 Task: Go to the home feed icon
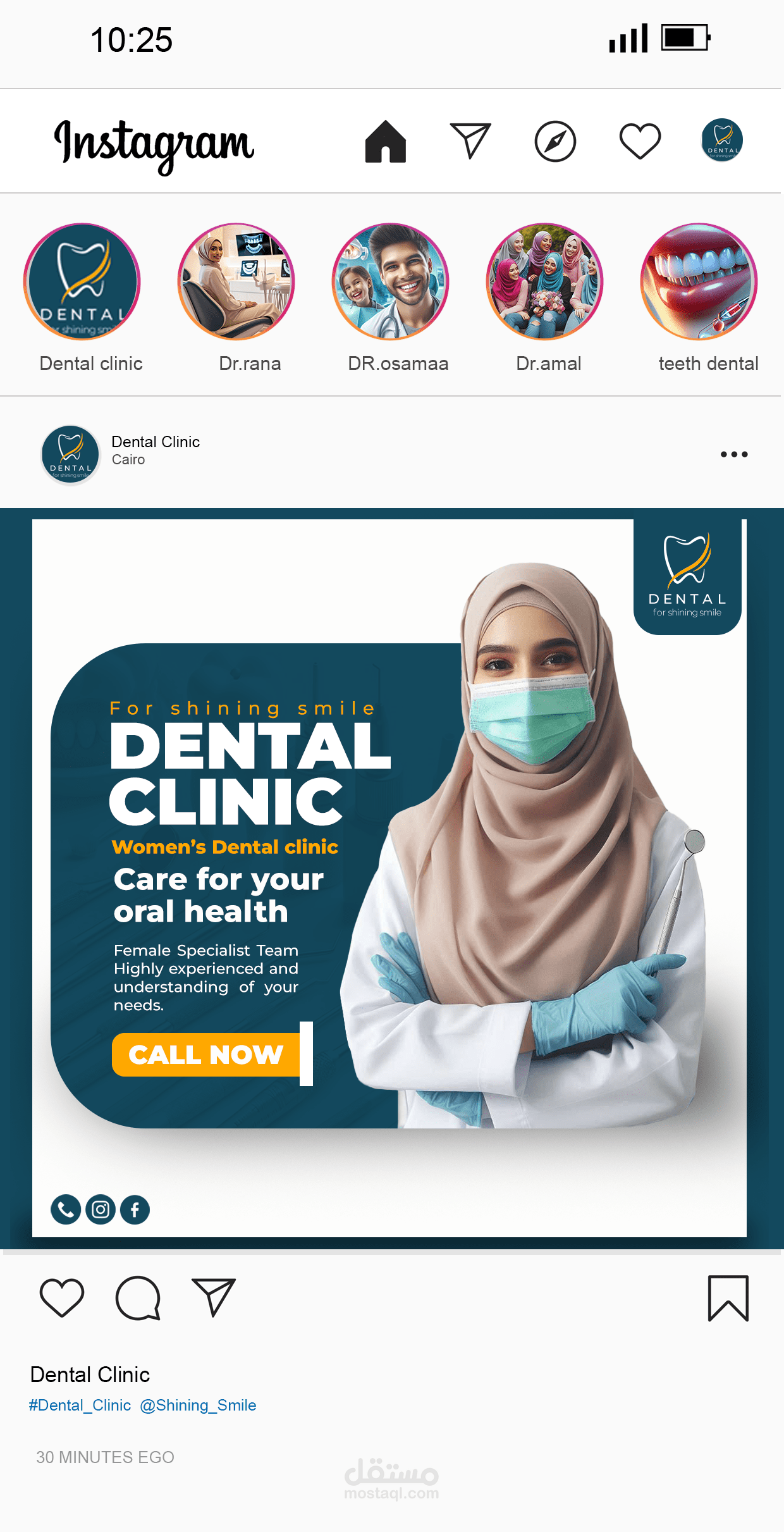(x=385, y=142)
